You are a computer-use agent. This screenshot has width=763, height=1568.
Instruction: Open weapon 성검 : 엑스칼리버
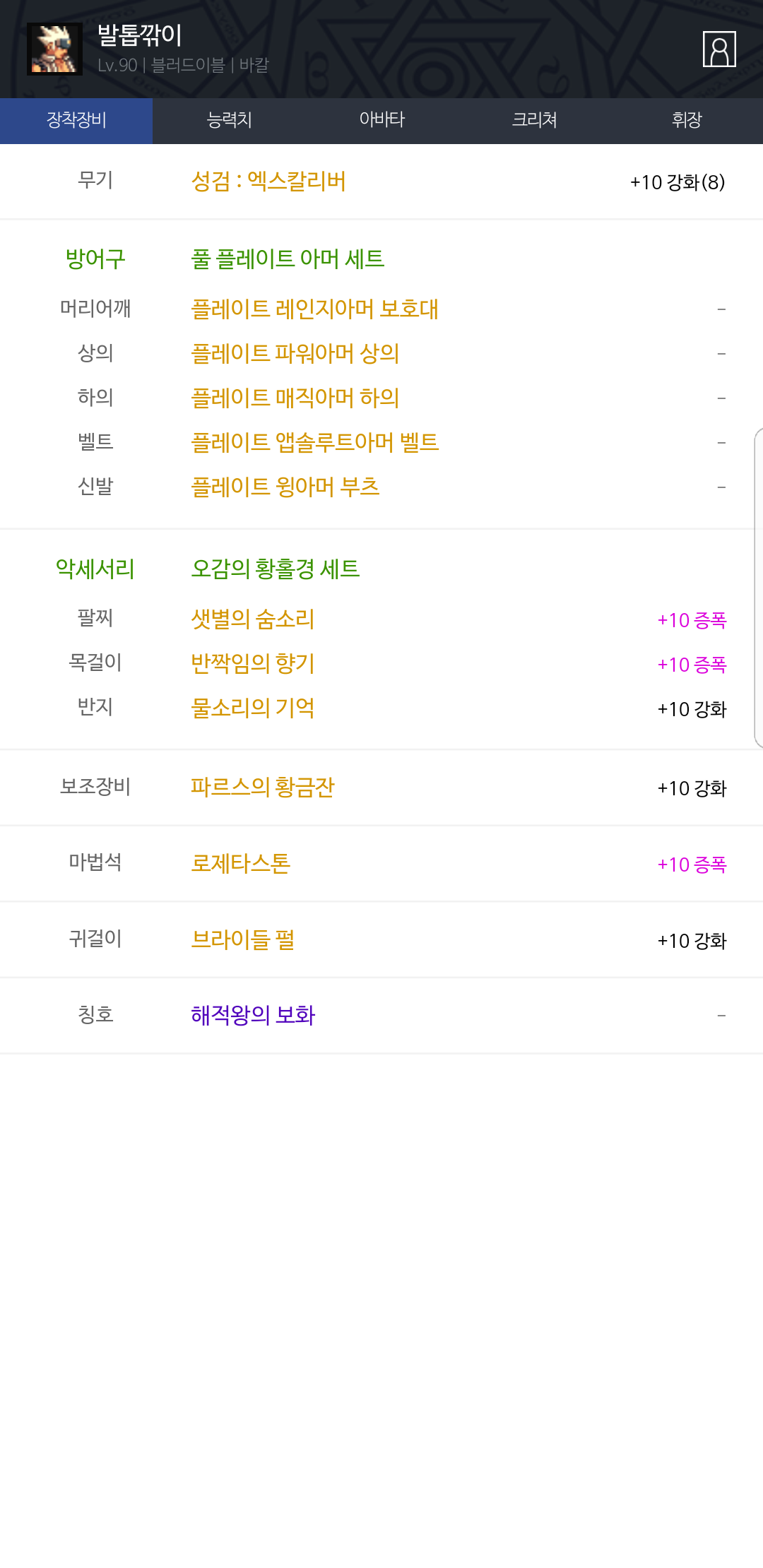[x=268, y=182]
